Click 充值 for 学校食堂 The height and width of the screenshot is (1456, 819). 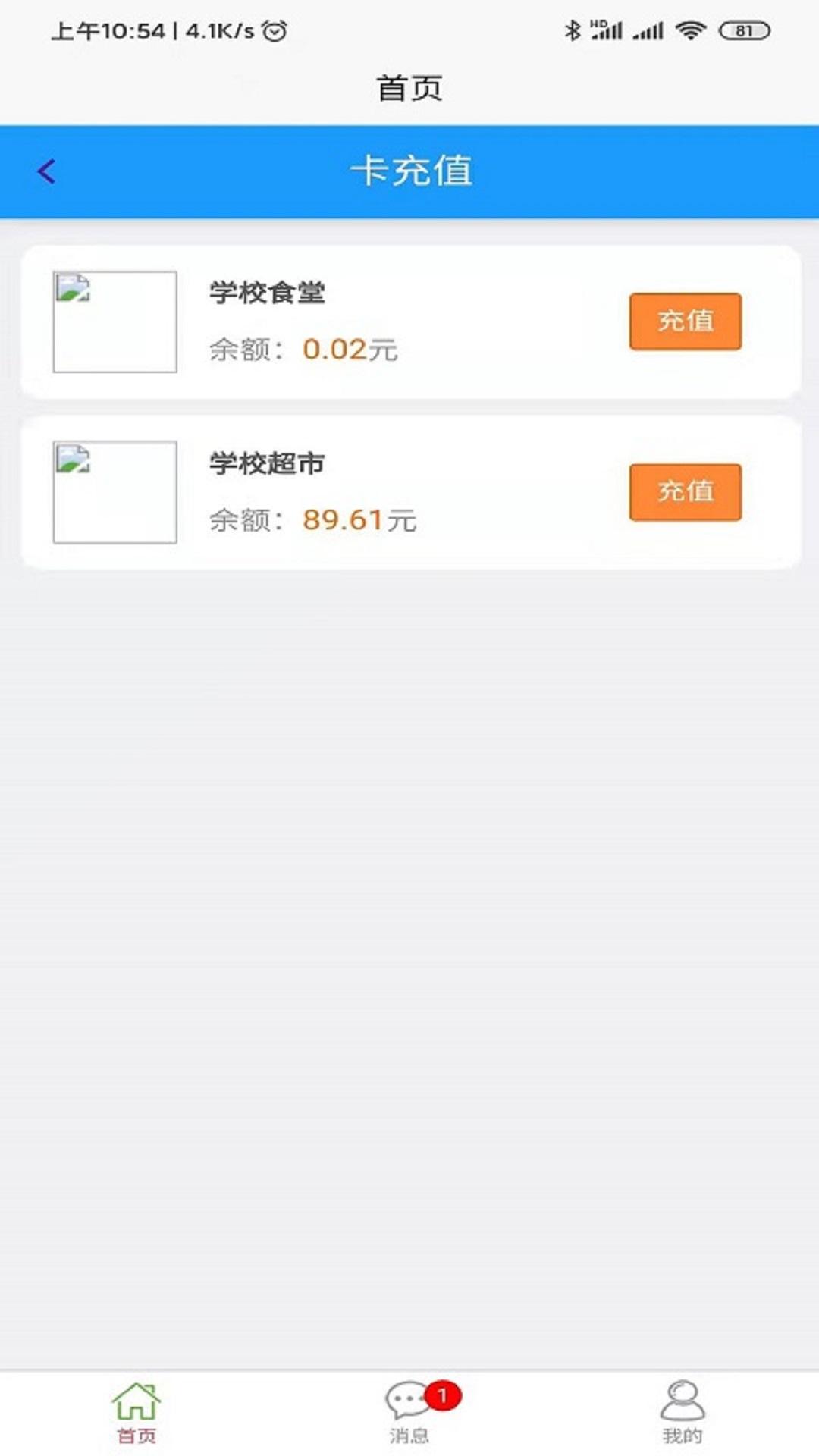coord(685,322)
